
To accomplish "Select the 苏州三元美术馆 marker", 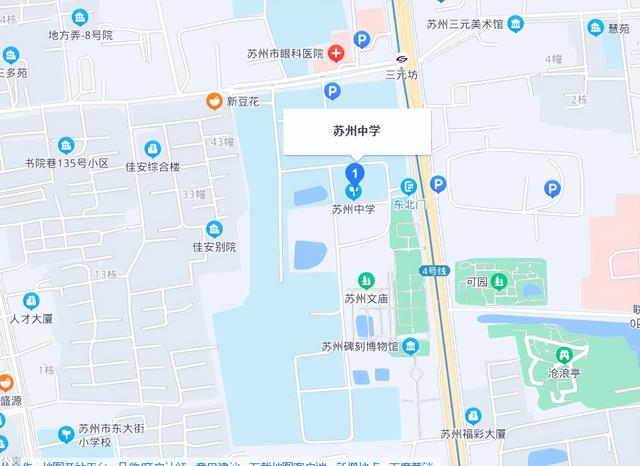I will point(514,24).
